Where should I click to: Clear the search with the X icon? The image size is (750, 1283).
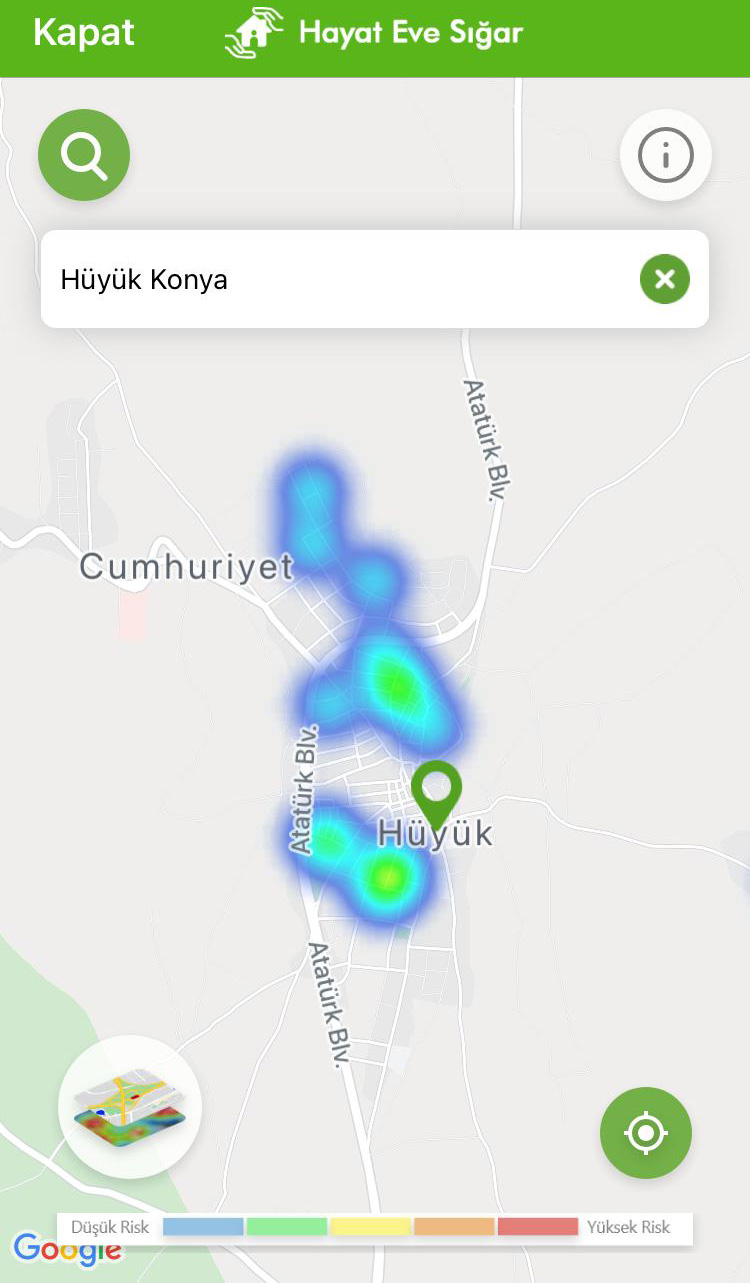click(x=664, y=279)
